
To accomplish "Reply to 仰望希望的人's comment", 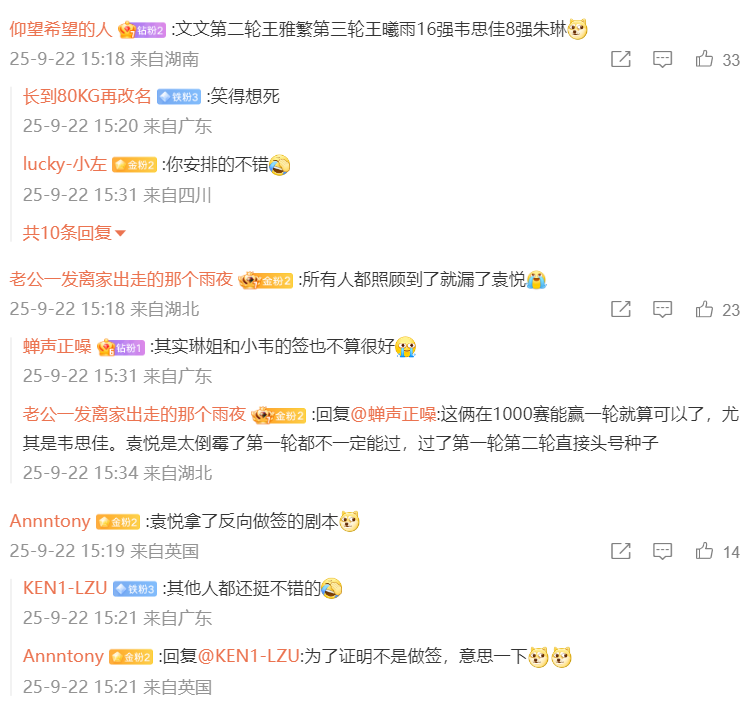I will tap(662, 60).
